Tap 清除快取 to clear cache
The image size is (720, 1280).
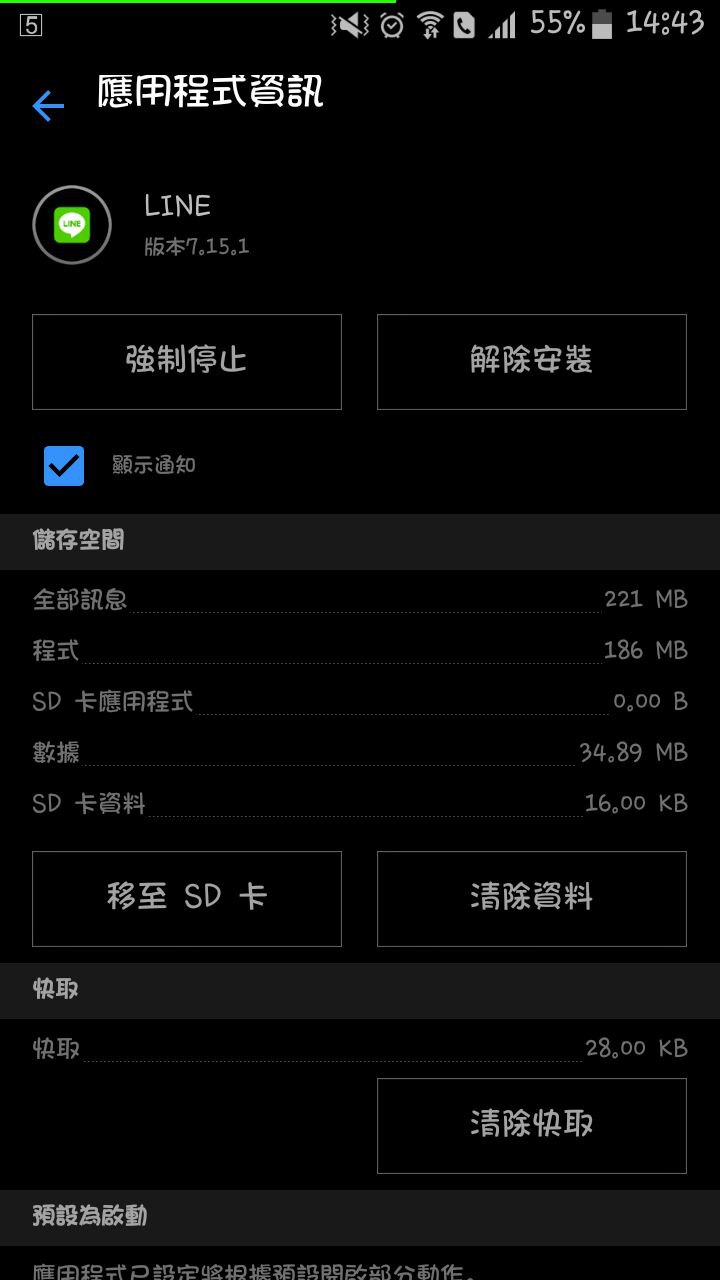[x=531, y=1125]
